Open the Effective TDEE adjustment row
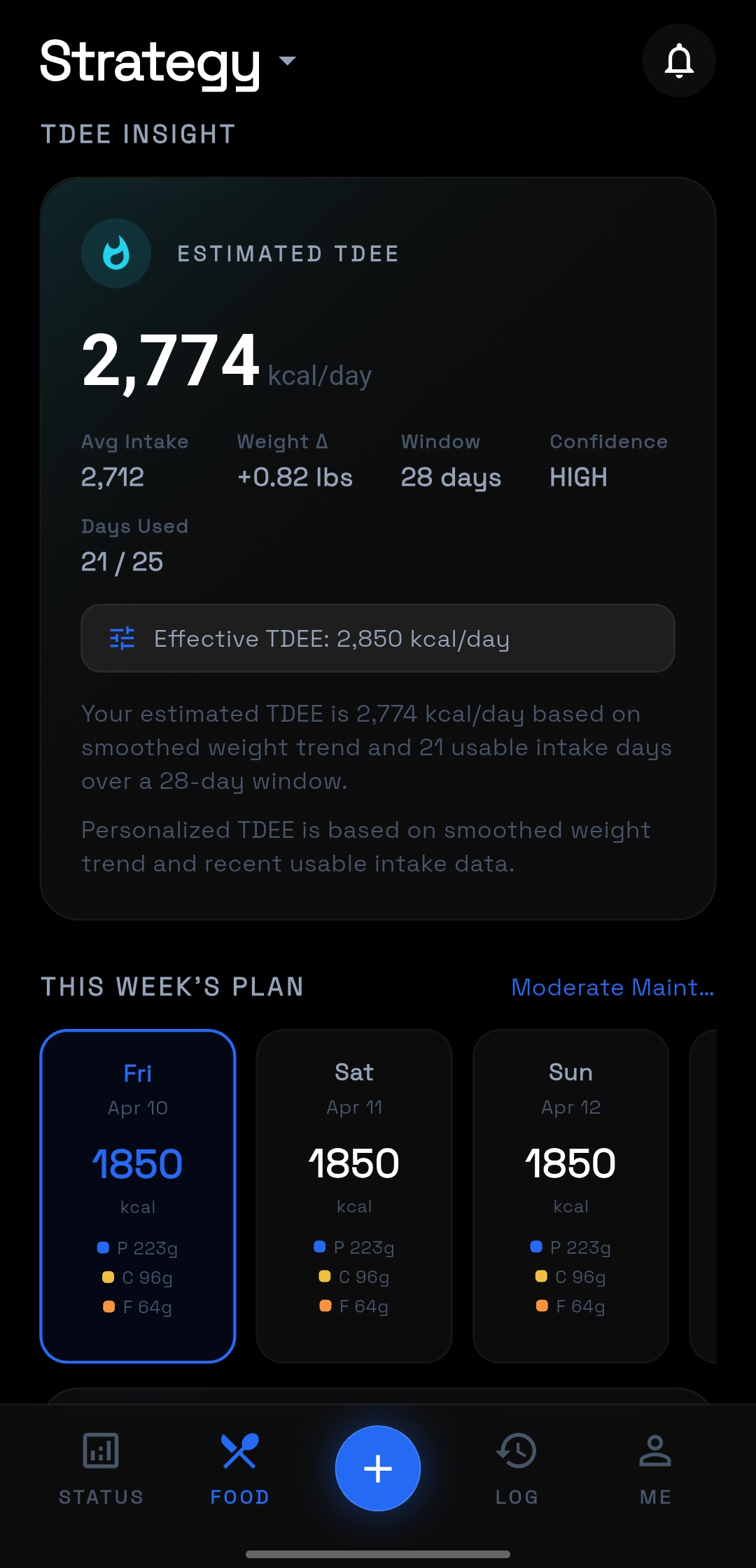Viewport: 756px width, 1568px height. (378, 638)
